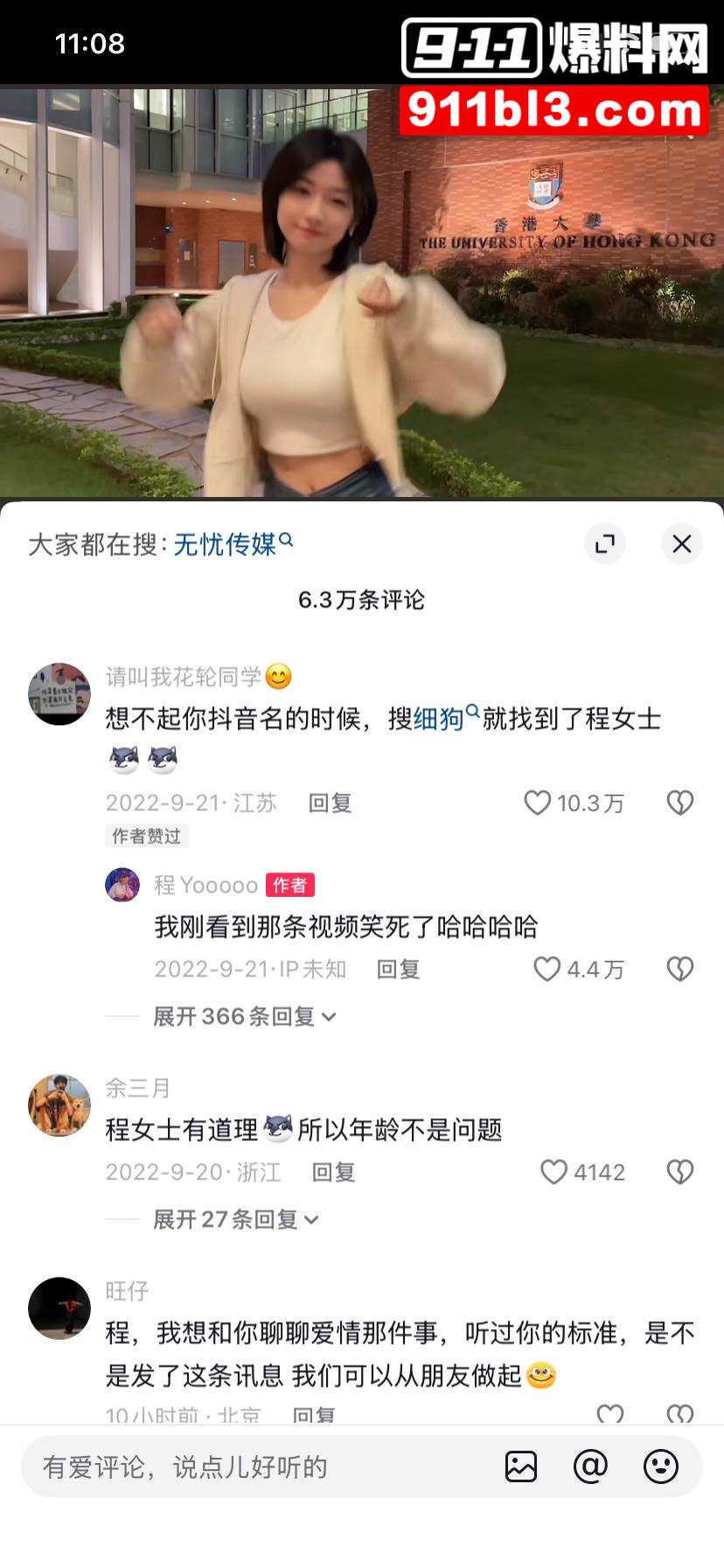Image resolution: width=724 pixels, height=1568 pixels.
Task: View 旺仔's profile picture
Action: pos(59,1309)
